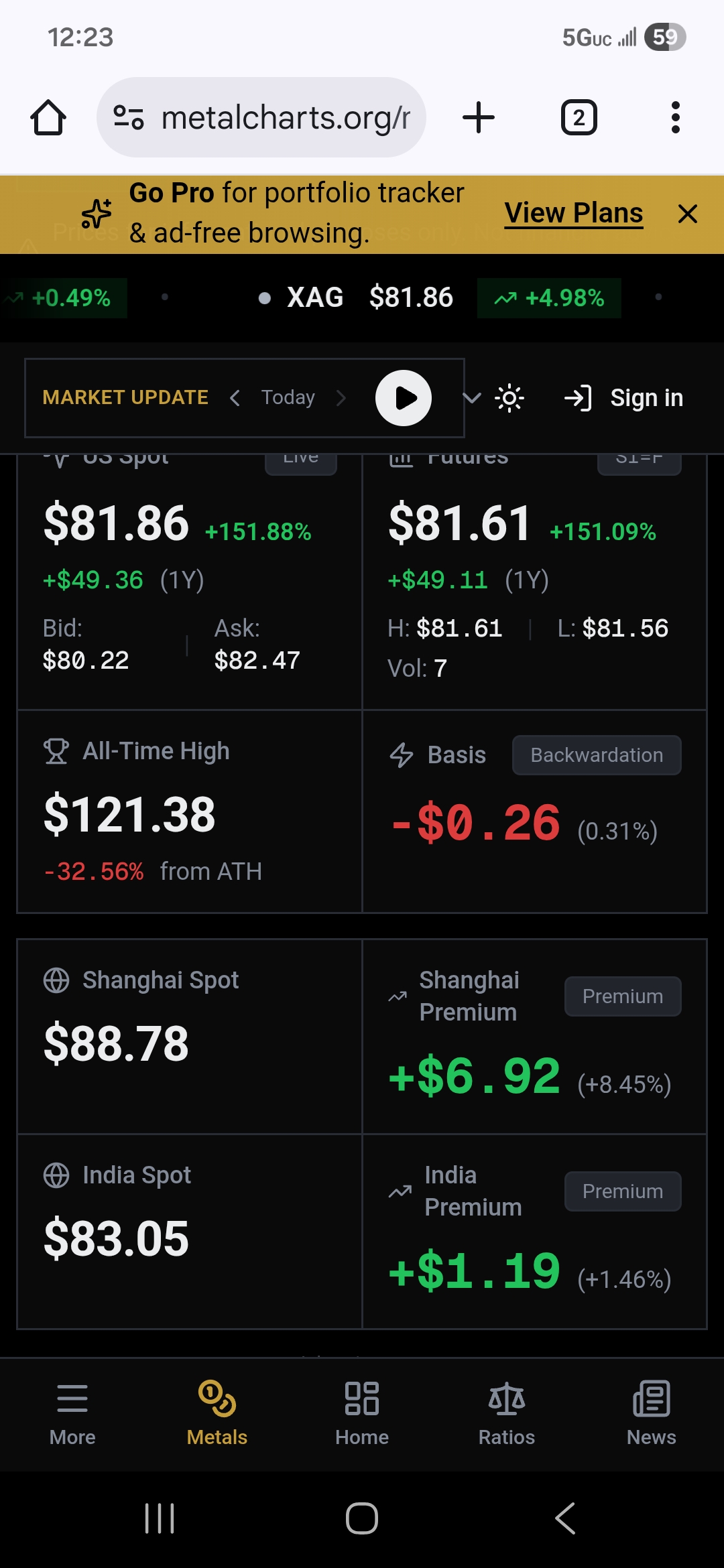Sign in to the account
This screenshot has width=724, height=1568.
[623, 398]
